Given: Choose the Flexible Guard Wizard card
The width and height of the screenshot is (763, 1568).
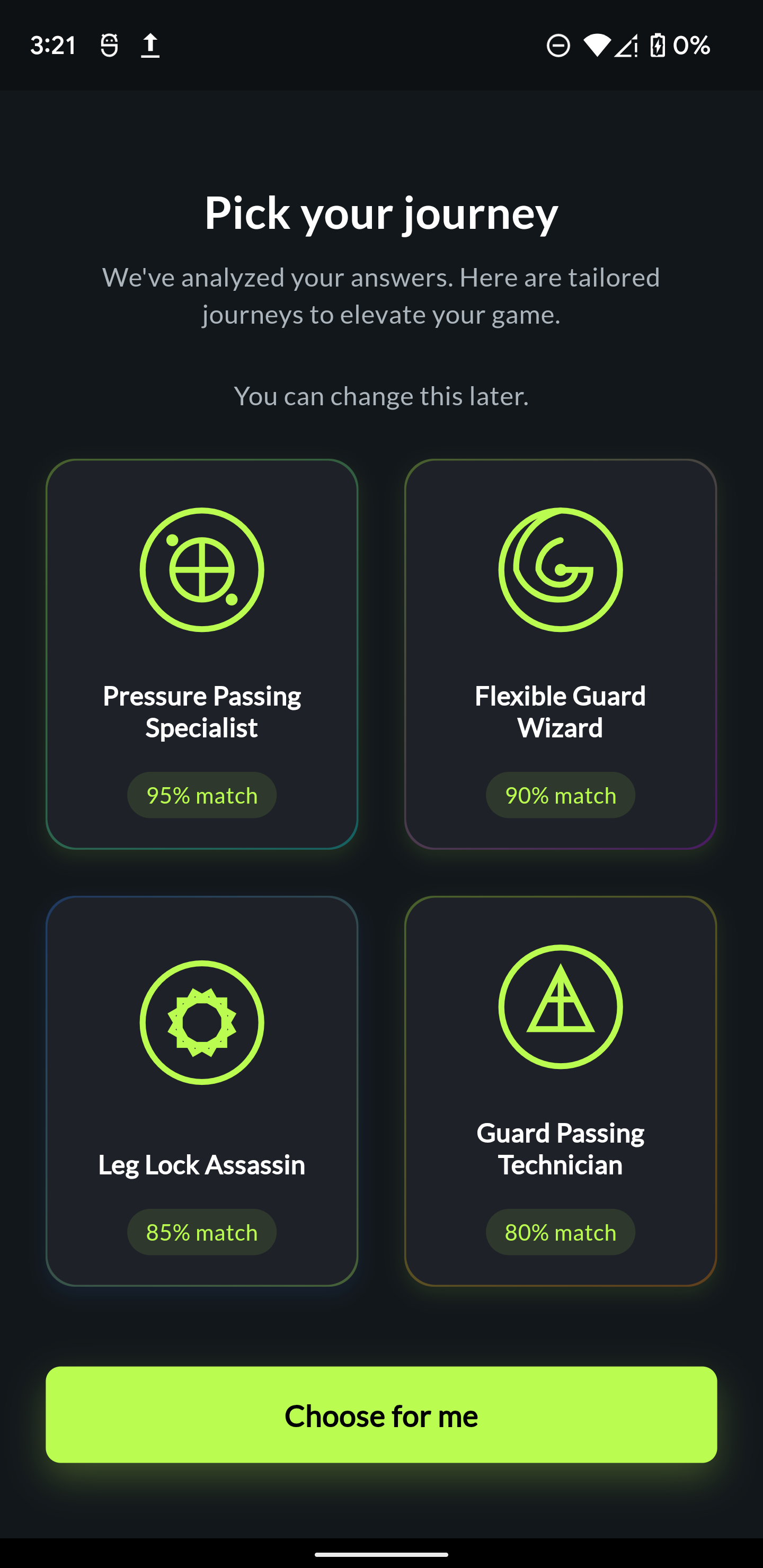Looking at the screenshot, I should [x=560, y=654].
